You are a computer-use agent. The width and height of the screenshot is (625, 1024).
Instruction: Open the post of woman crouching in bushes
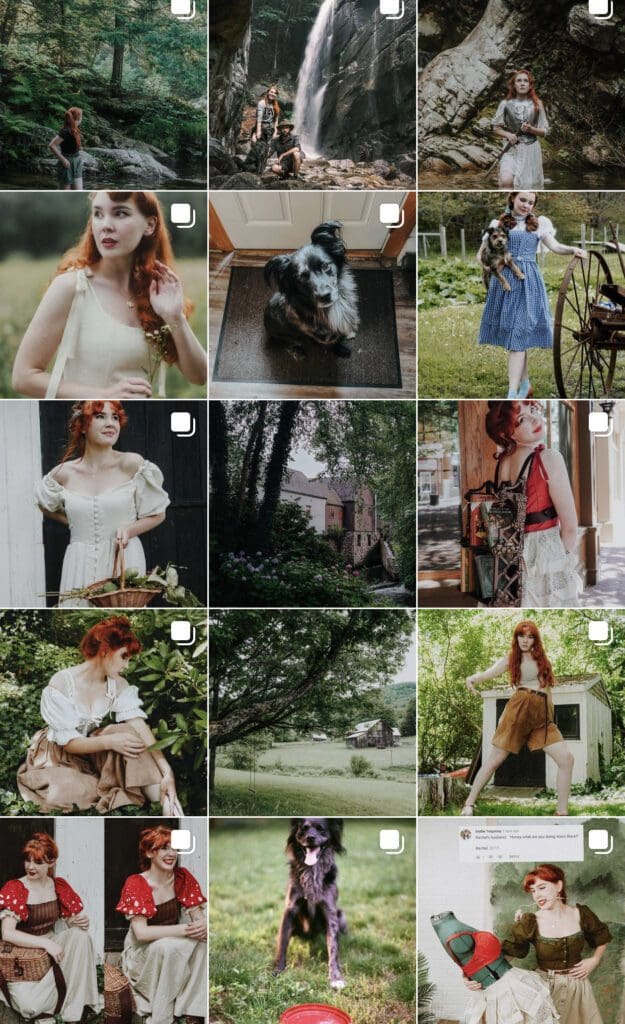pos(103,712)
